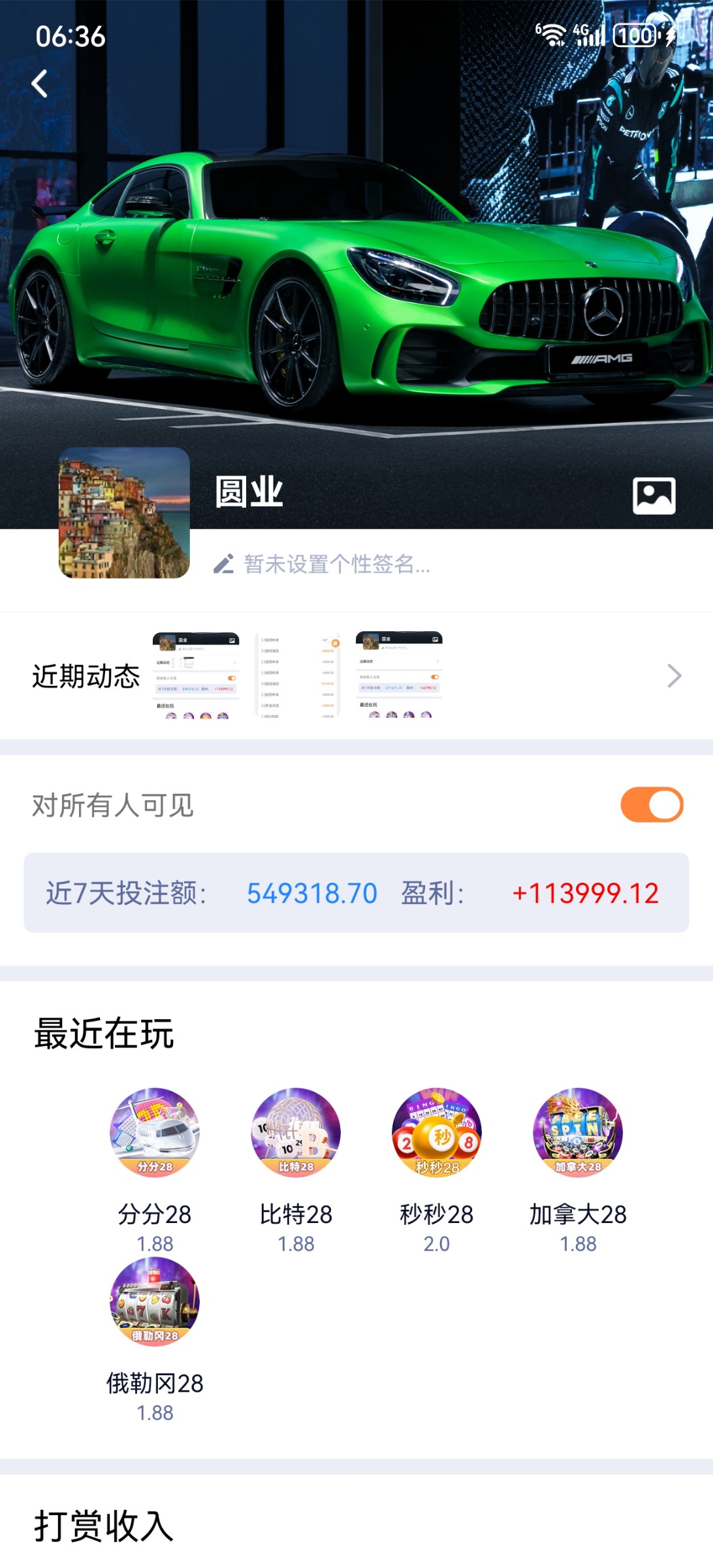
Task: Change the cover image via picture icon
Action: click(654, 496)
